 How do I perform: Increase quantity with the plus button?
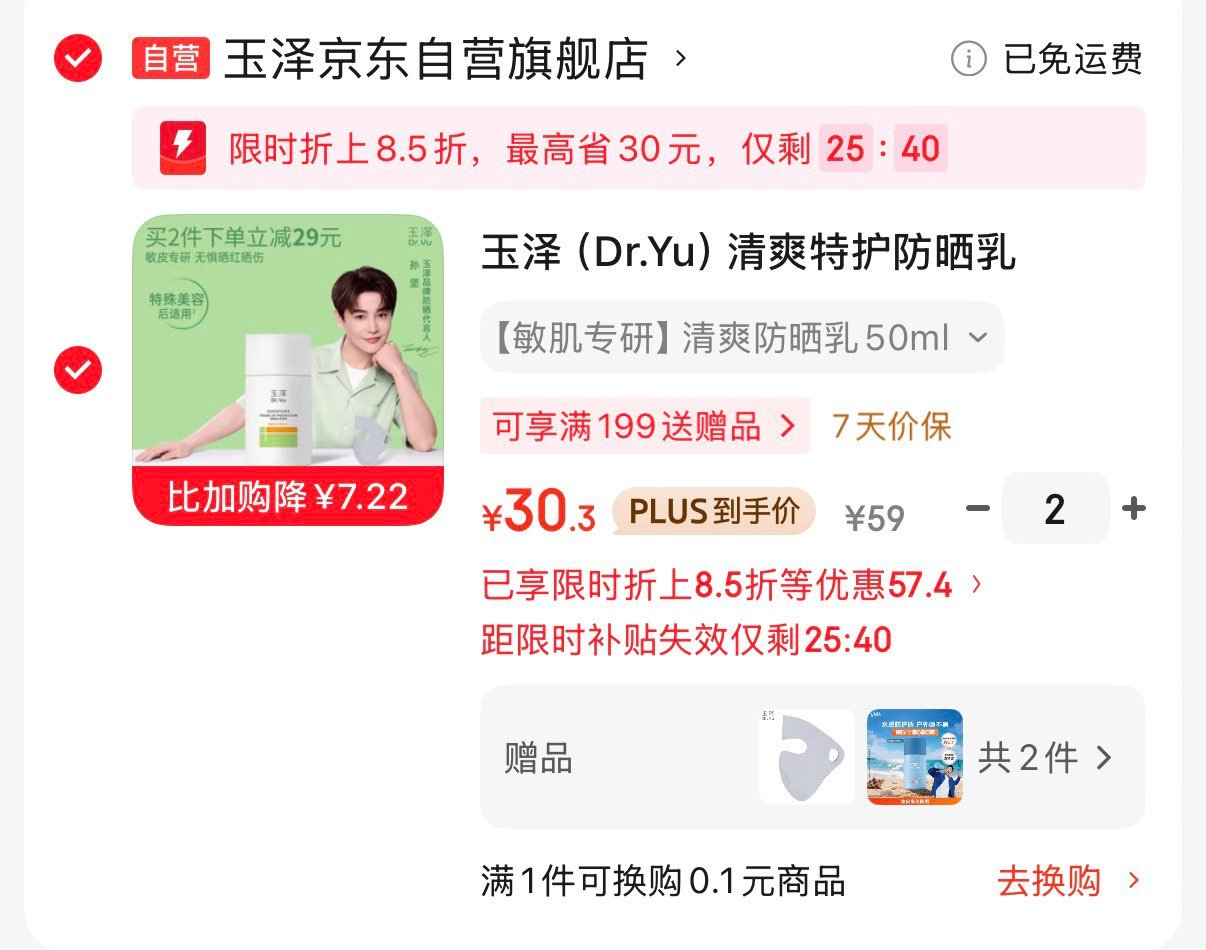[x=1133, y=509]
